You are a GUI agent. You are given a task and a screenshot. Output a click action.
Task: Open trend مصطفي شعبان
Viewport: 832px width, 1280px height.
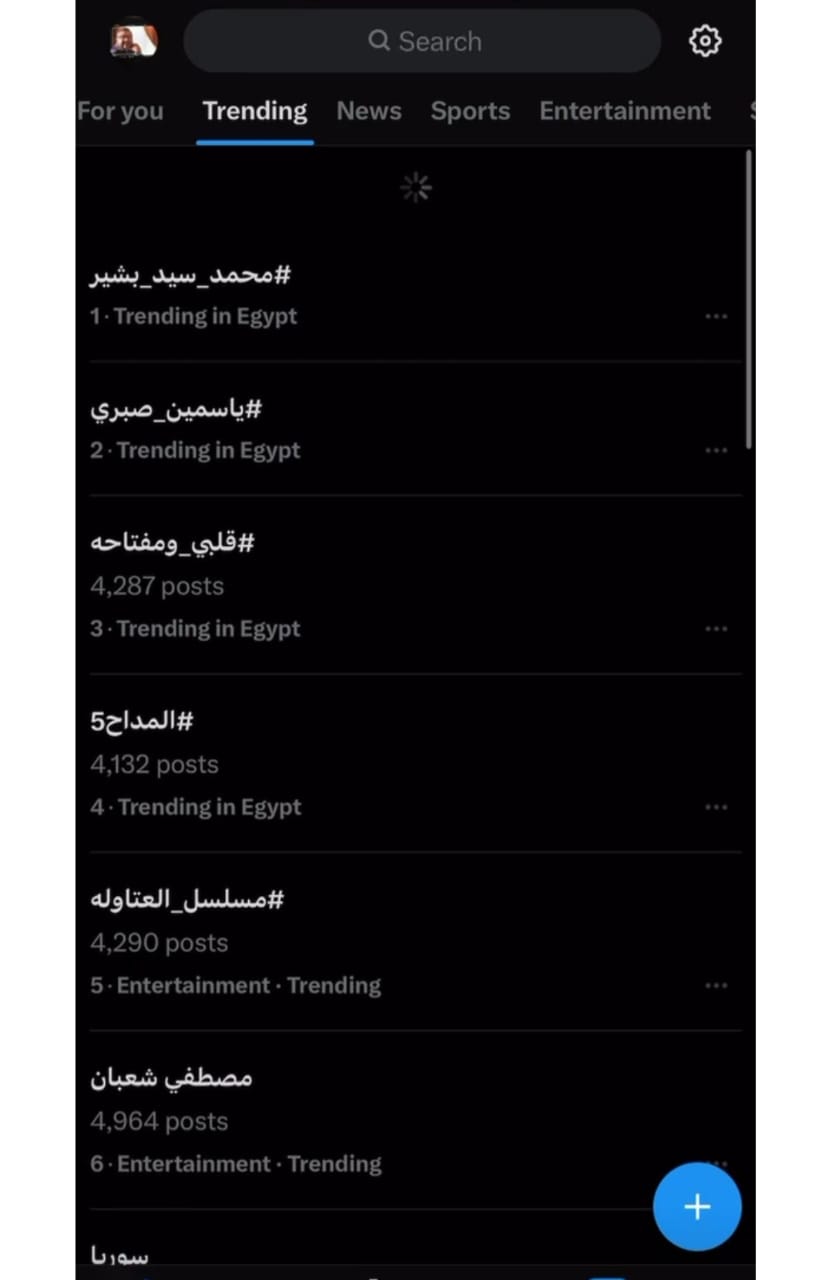point(171,1078)
